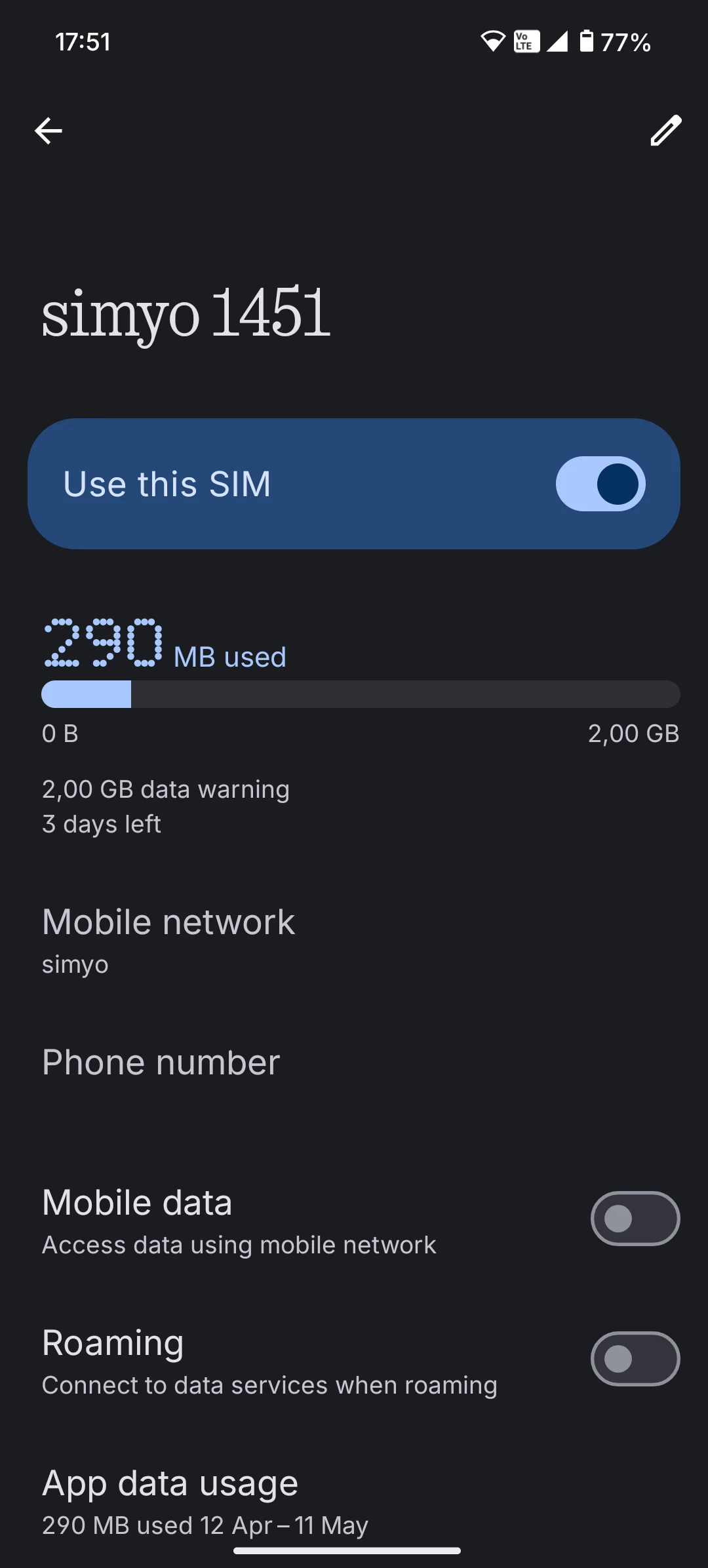This screenshot has height=1568, width=708.
Task: Turn off the Use this SIM switch
Action: [600, 484]
